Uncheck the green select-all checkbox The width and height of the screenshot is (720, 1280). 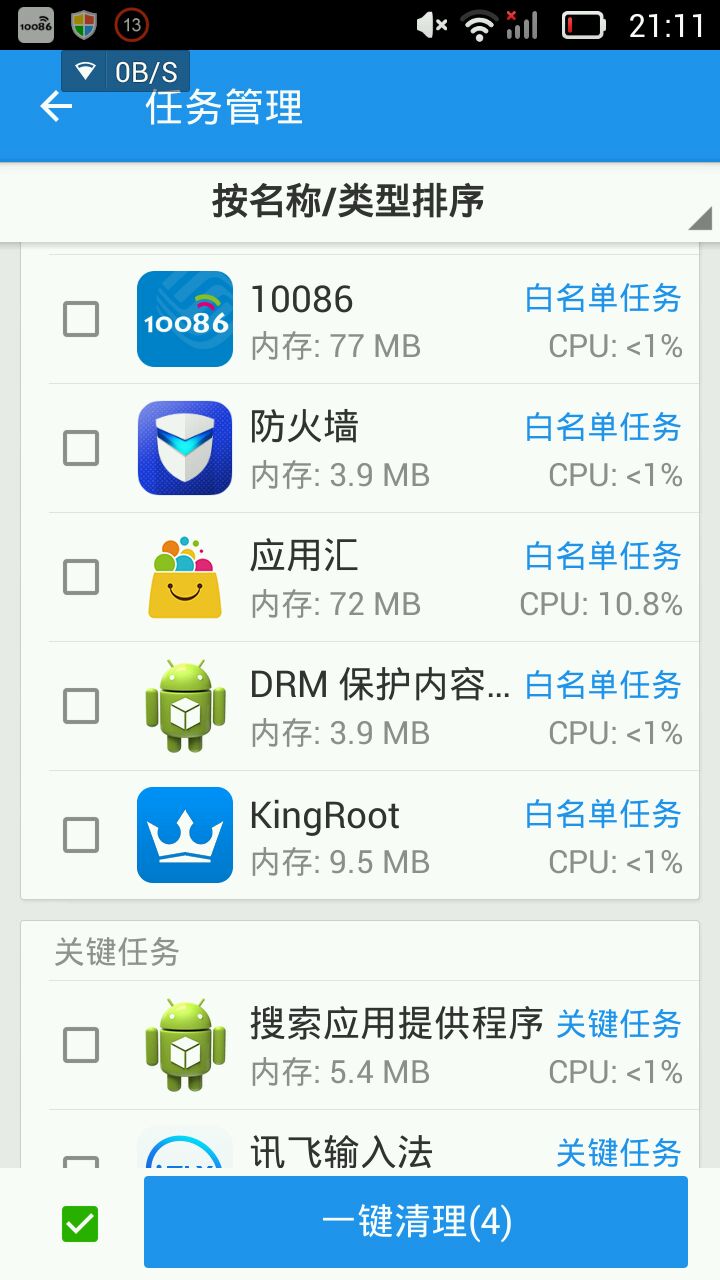pyautogui.click(x=80, y=1224)
